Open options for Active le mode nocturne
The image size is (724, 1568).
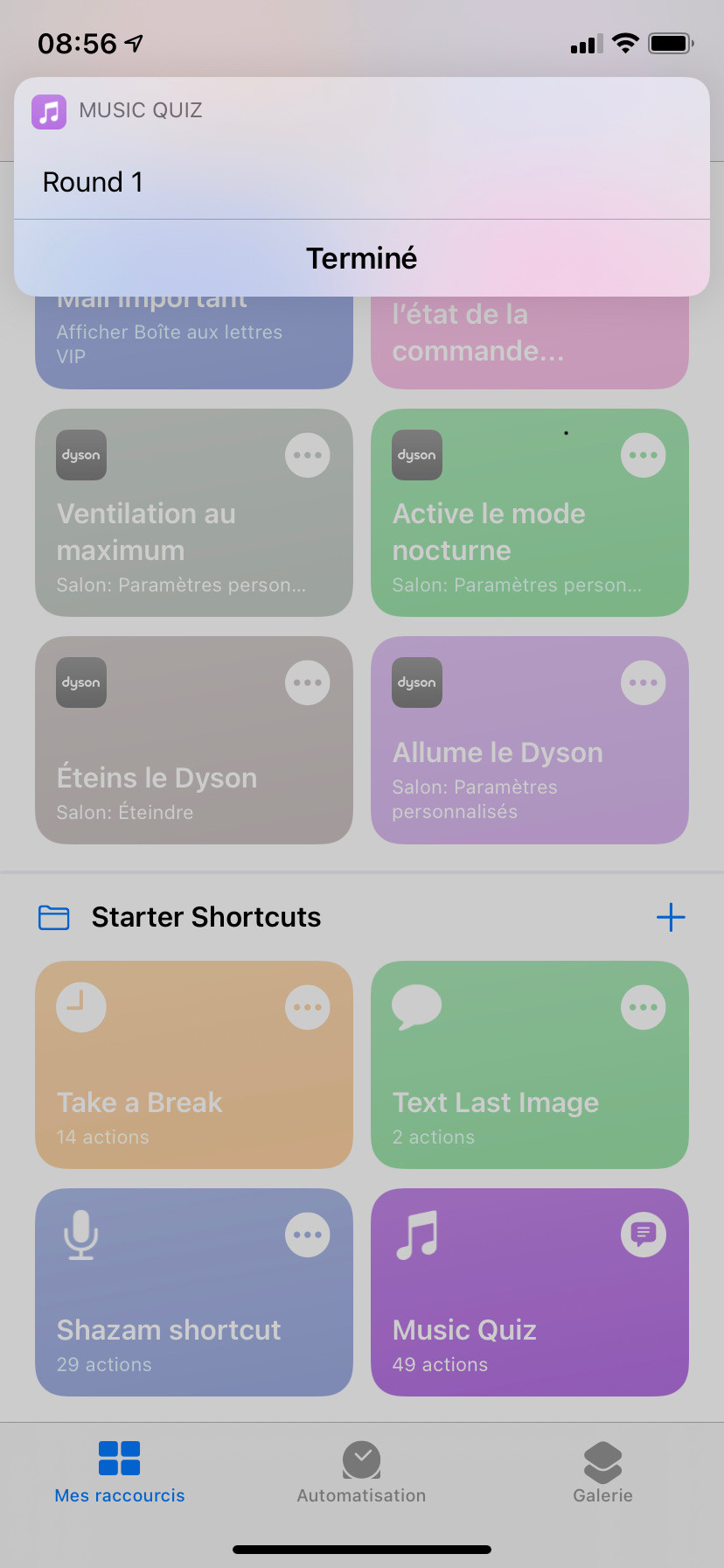coord(644,455)
